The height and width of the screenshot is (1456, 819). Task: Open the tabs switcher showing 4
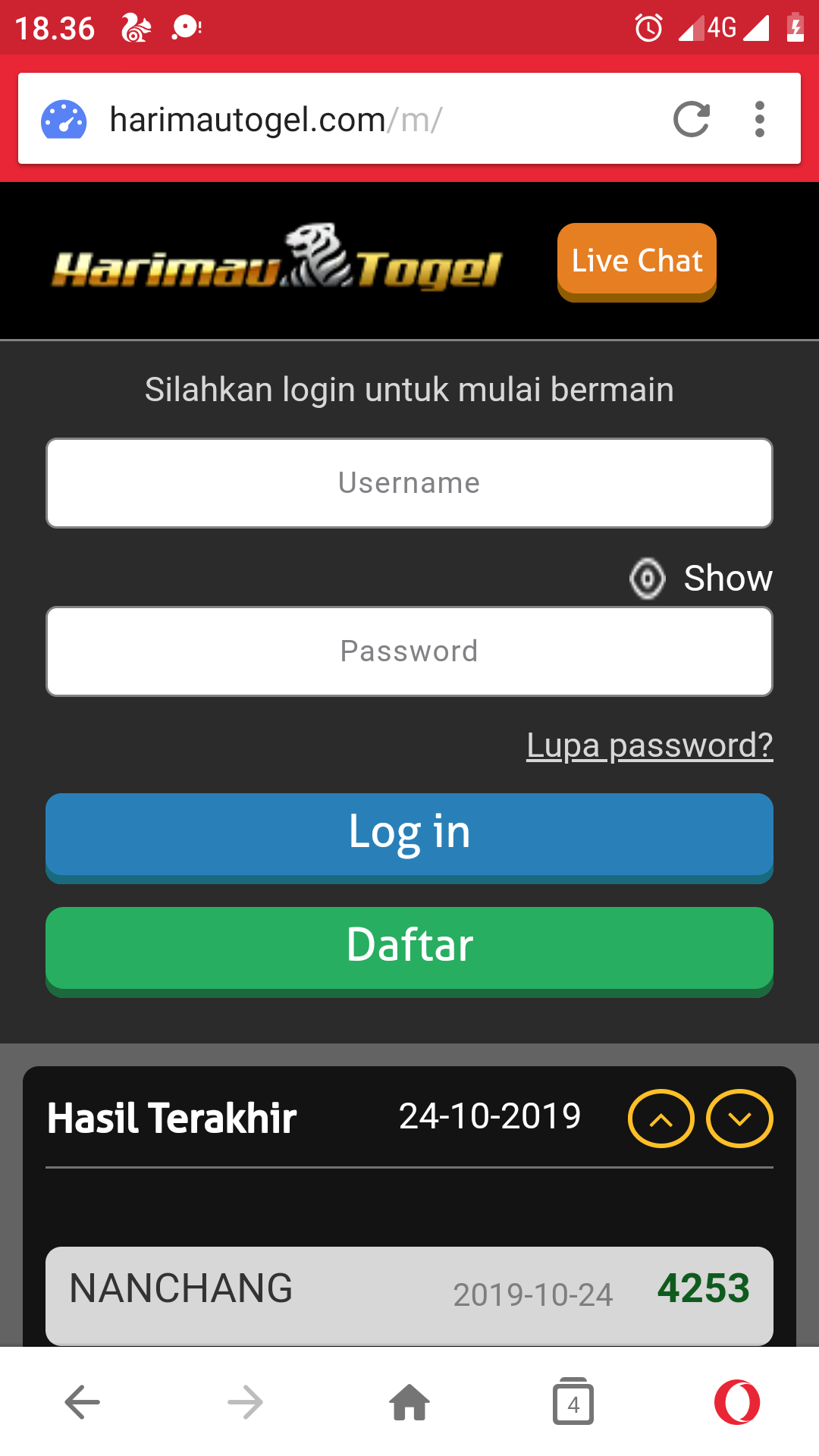573,1402
